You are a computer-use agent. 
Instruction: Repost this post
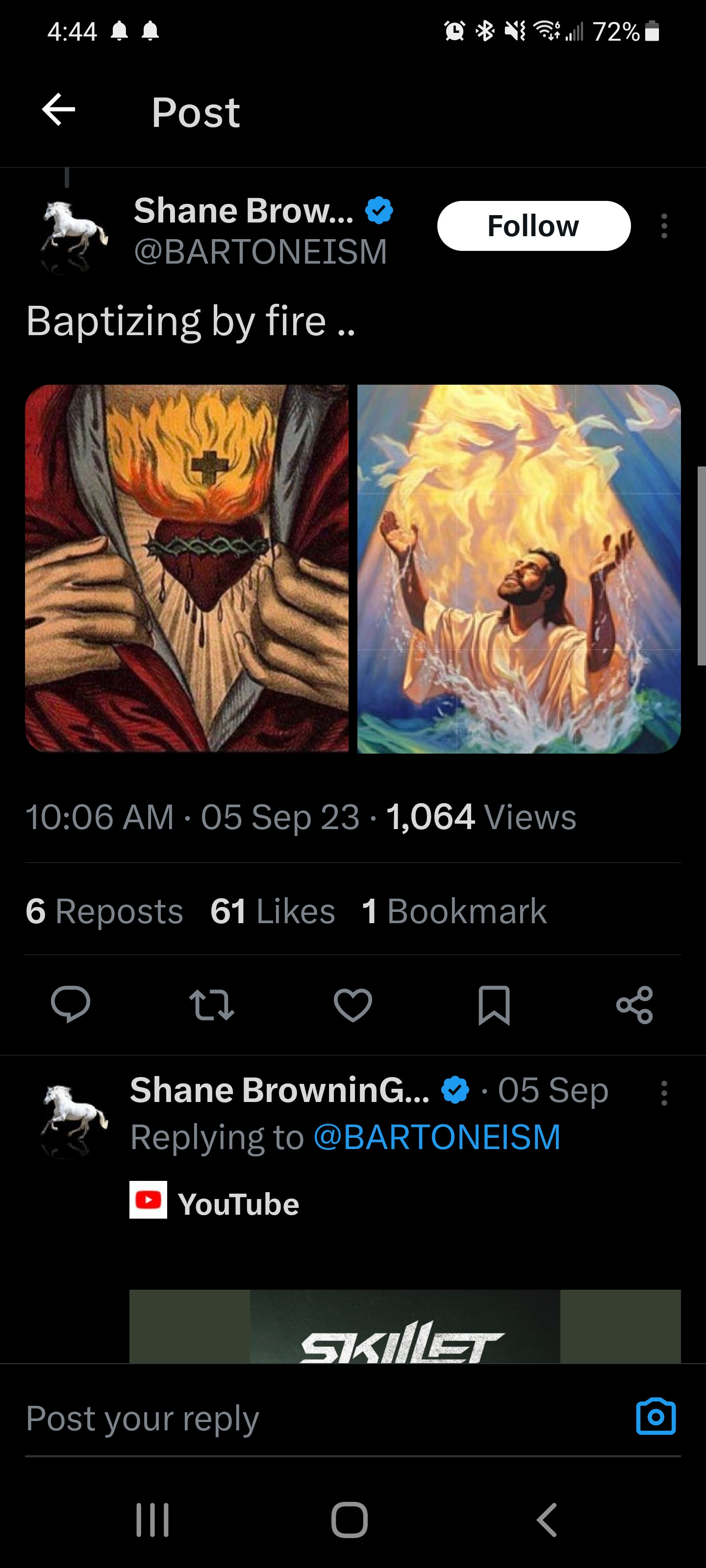(x=211, y=1004)
